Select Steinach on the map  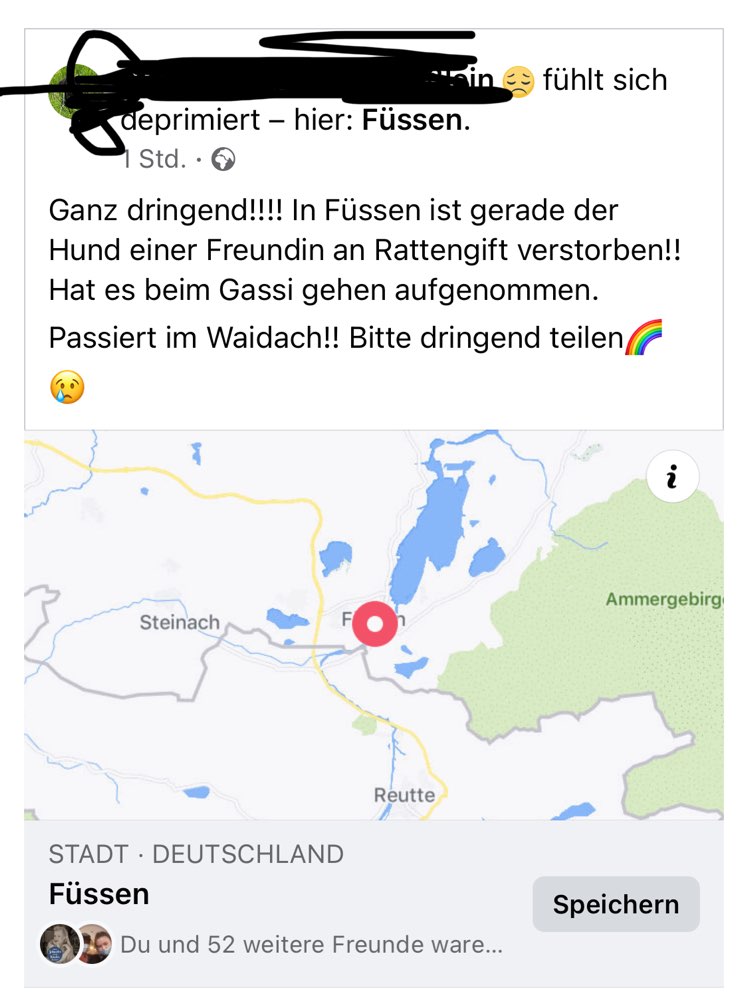[180, 620]
